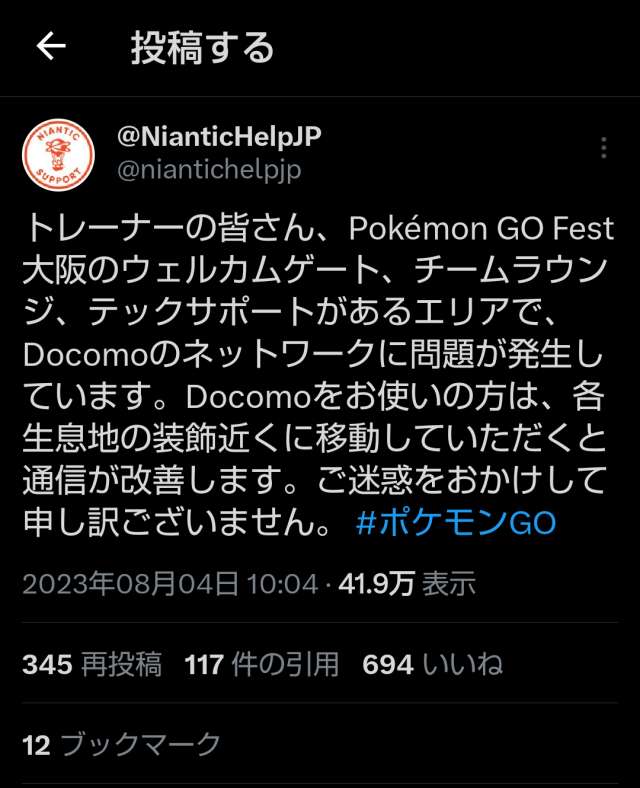Show the 694 いいね likes list

432,665
